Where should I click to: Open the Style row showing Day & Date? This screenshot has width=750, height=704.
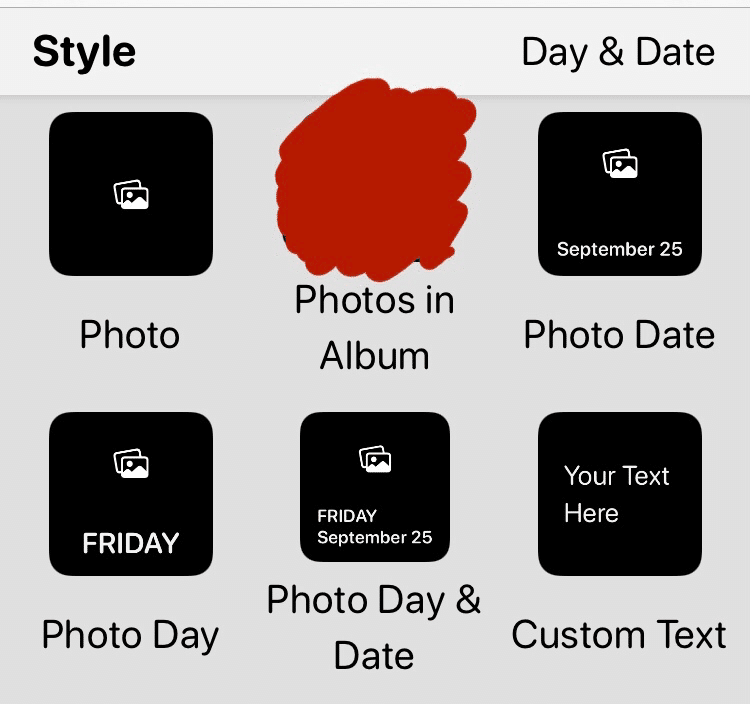pyautogui.click(x=375, y=52)
